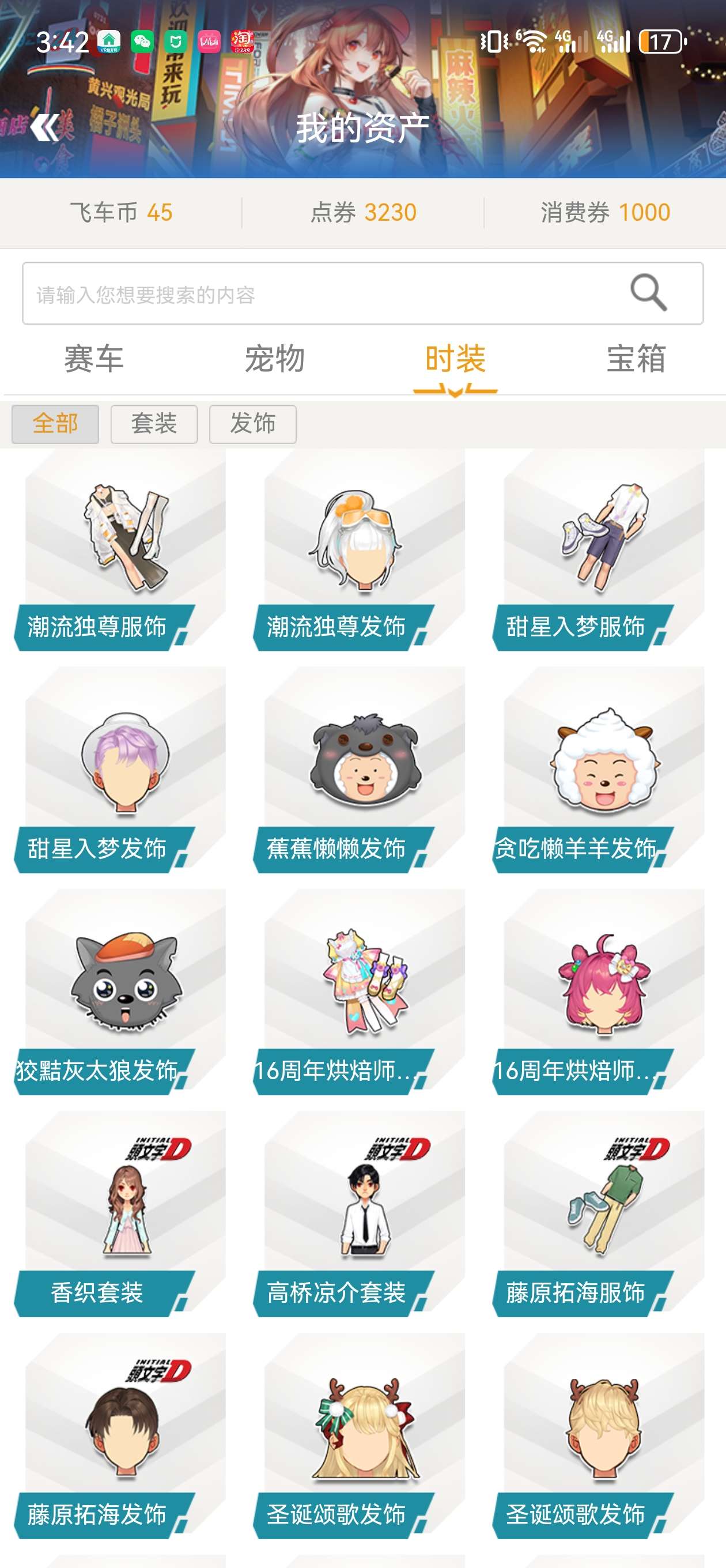
Task: Switch to the 宠物 tab
Action: click(274, 359)
